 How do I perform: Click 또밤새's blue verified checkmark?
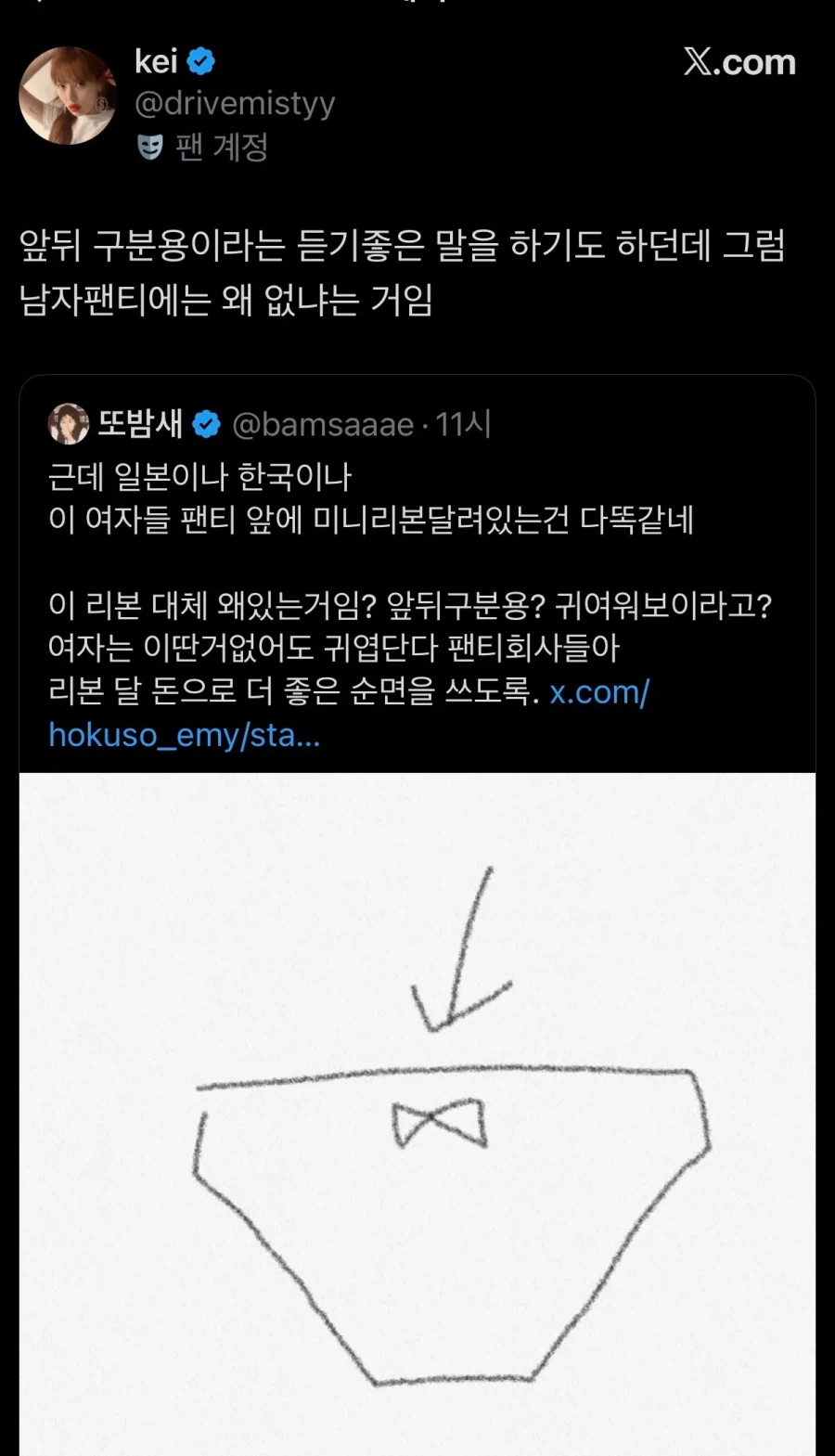click(x=205, y=424)
